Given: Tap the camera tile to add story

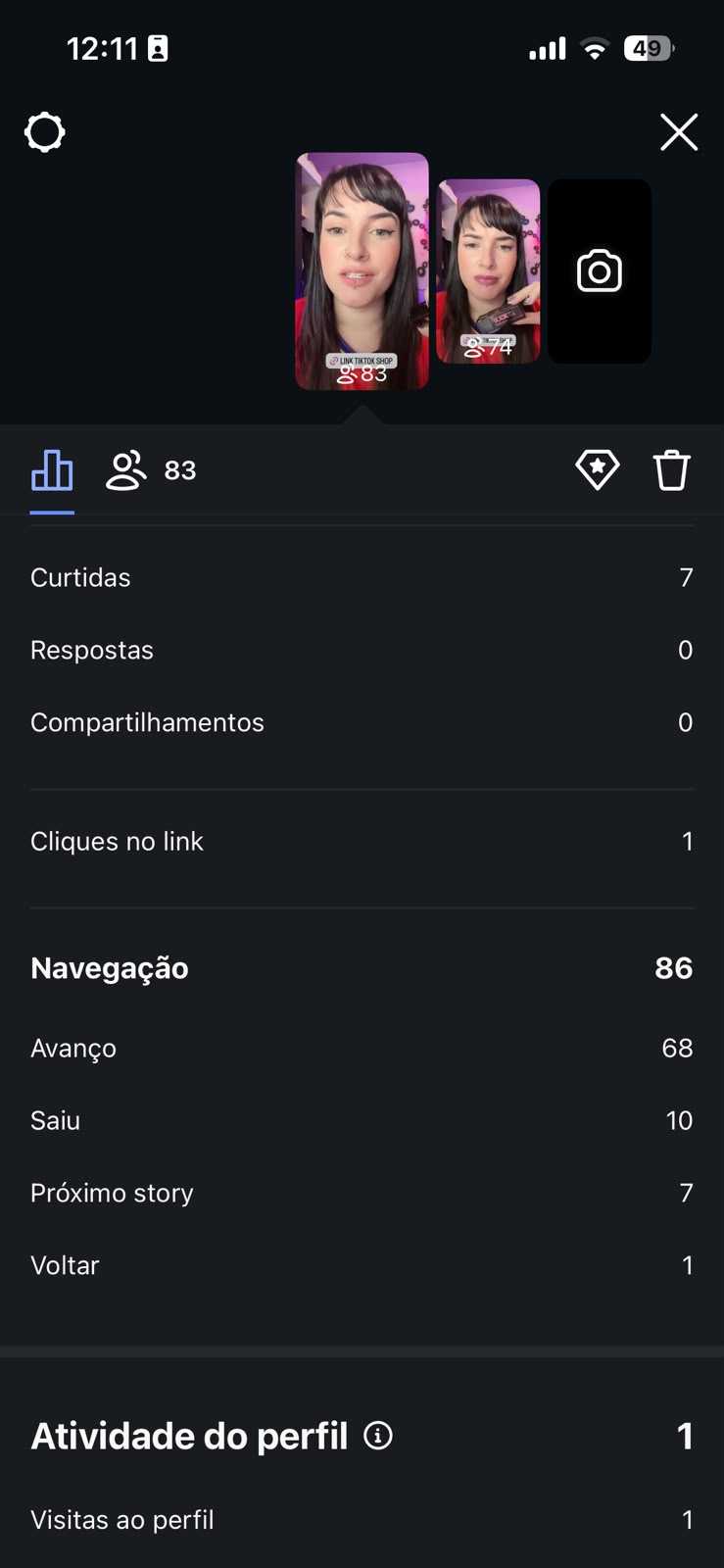Looking at the screenshot, I should (x=599, y=271).
